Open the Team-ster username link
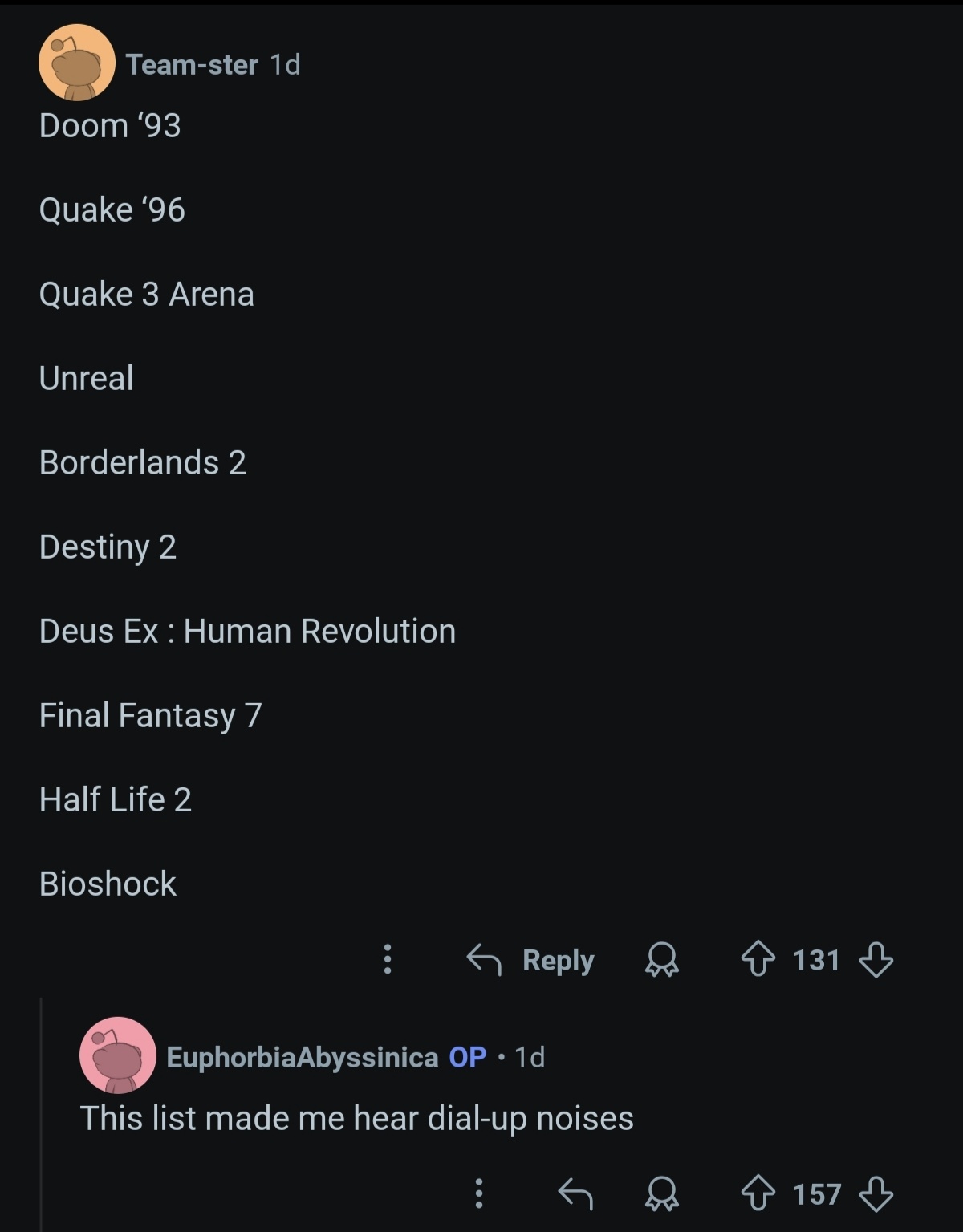The width and height of the screenshot is (963, 1232). click(192, 64)
